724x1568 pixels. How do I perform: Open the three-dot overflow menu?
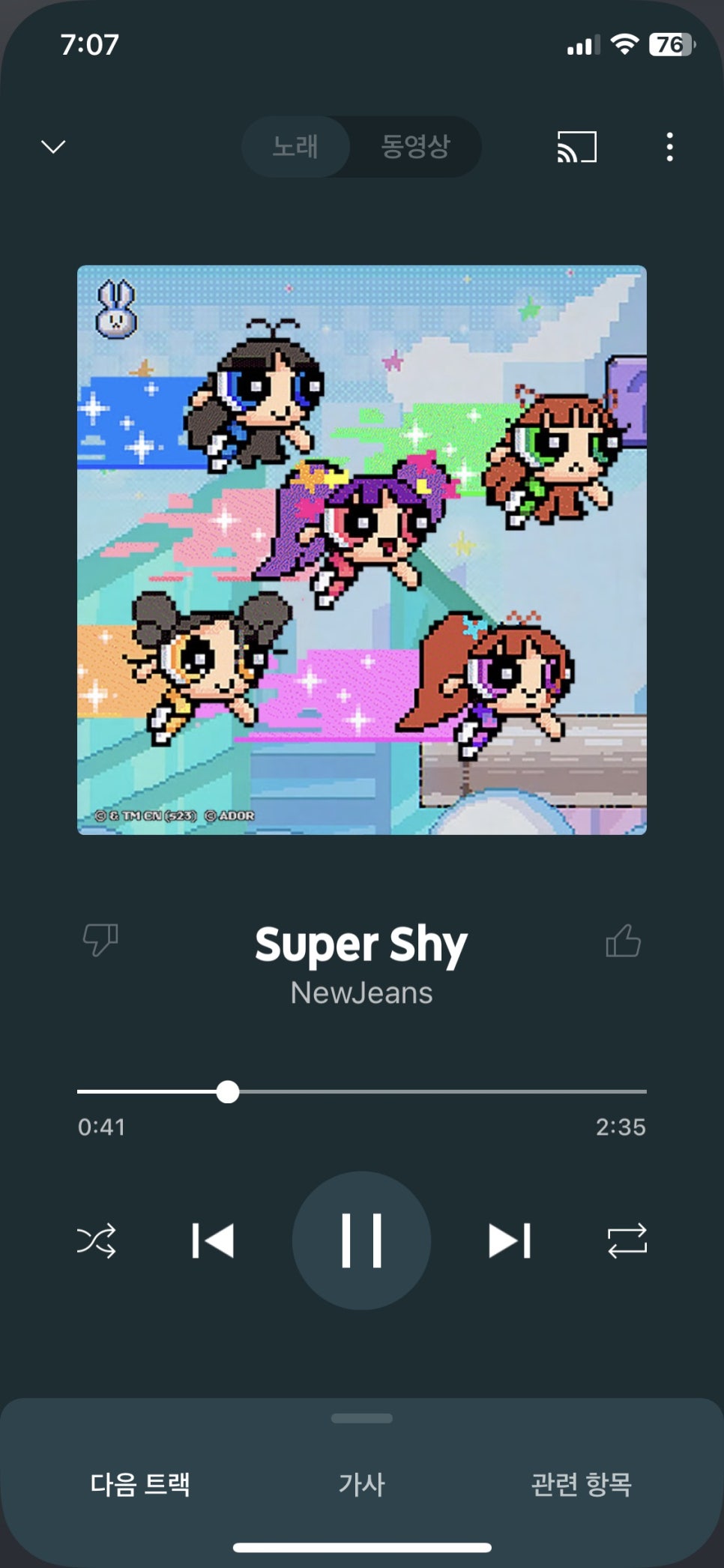click(669, 147)
